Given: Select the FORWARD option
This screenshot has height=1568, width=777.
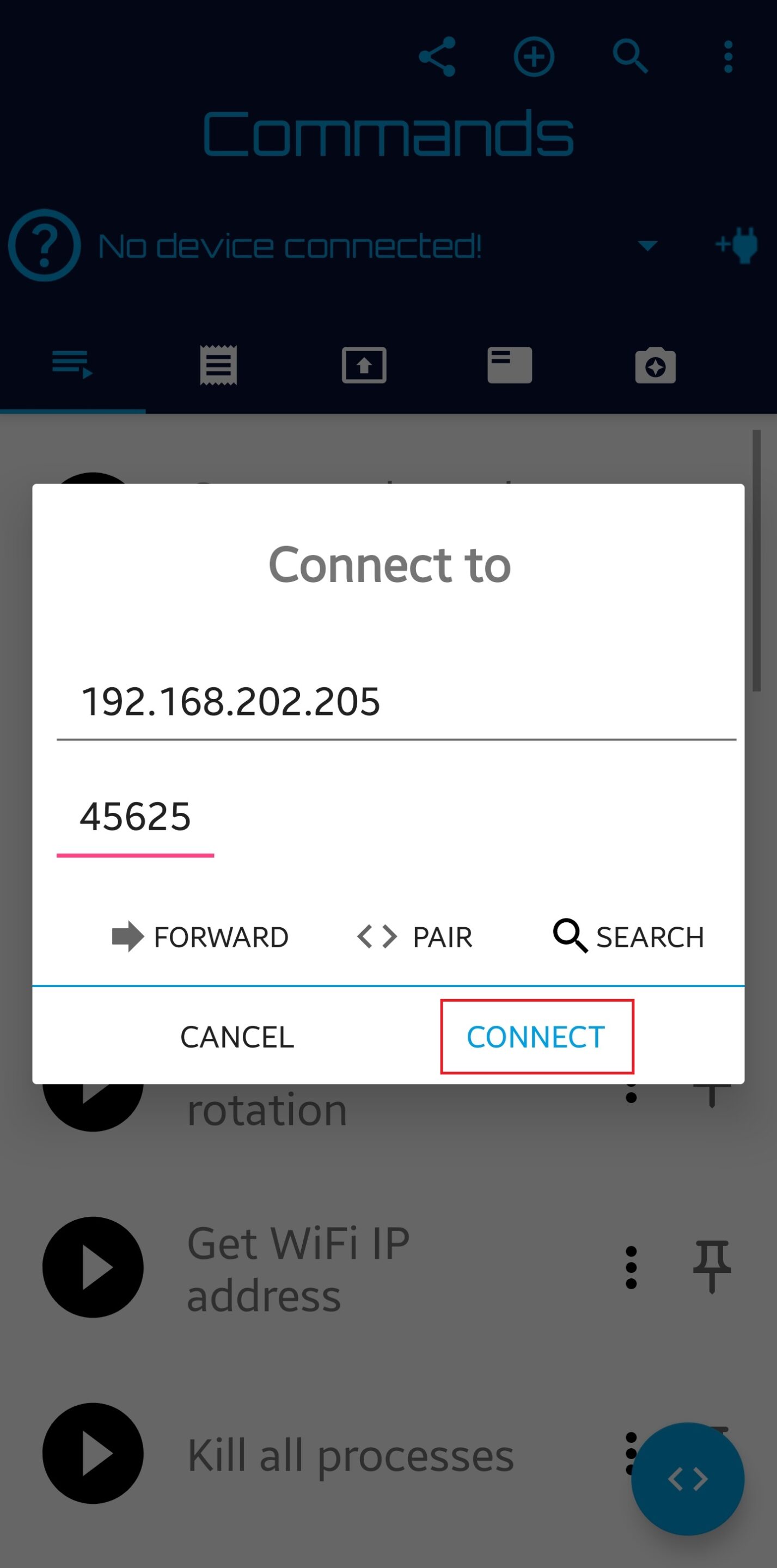Looking at the screenshot, I should (x=200, y=937).
